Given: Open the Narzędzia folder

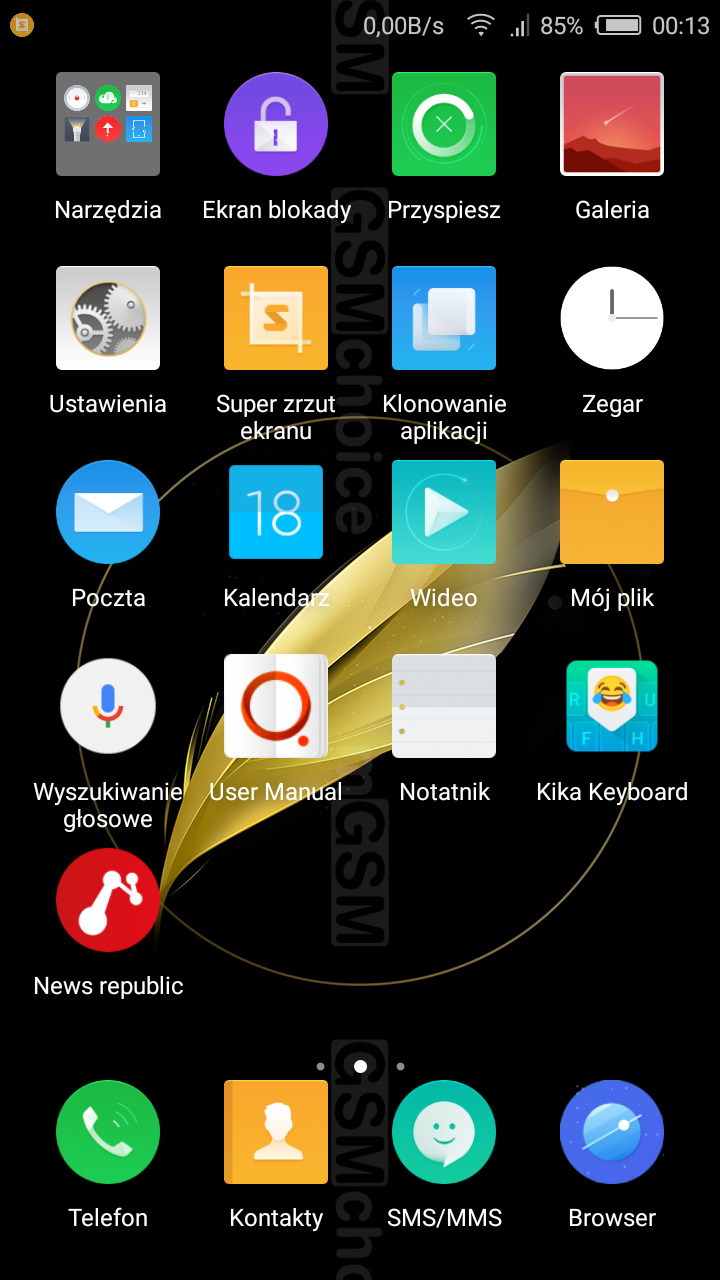Looking at the screenshot, I should tap(108, 124).
